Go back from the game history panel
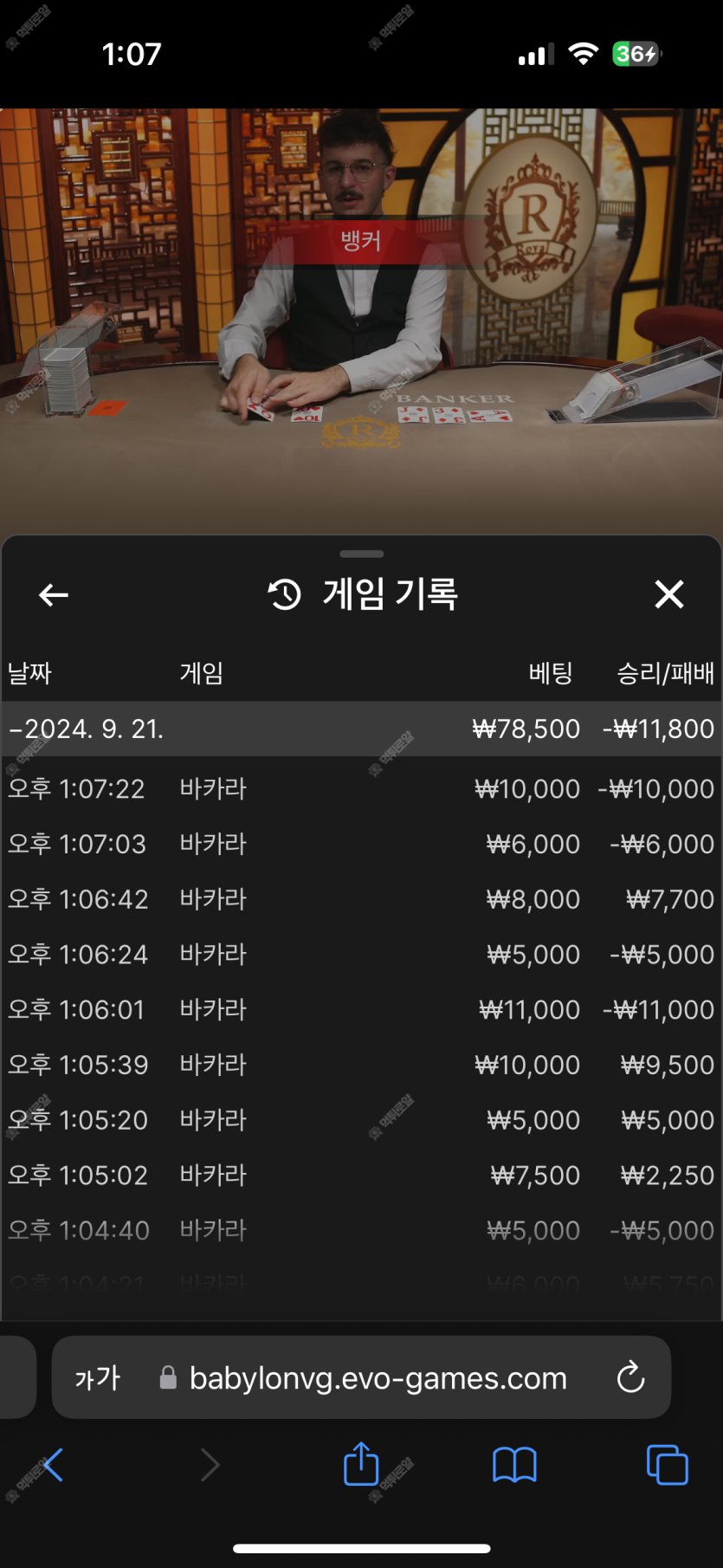Screen dimensions: 723x1568 54,595
